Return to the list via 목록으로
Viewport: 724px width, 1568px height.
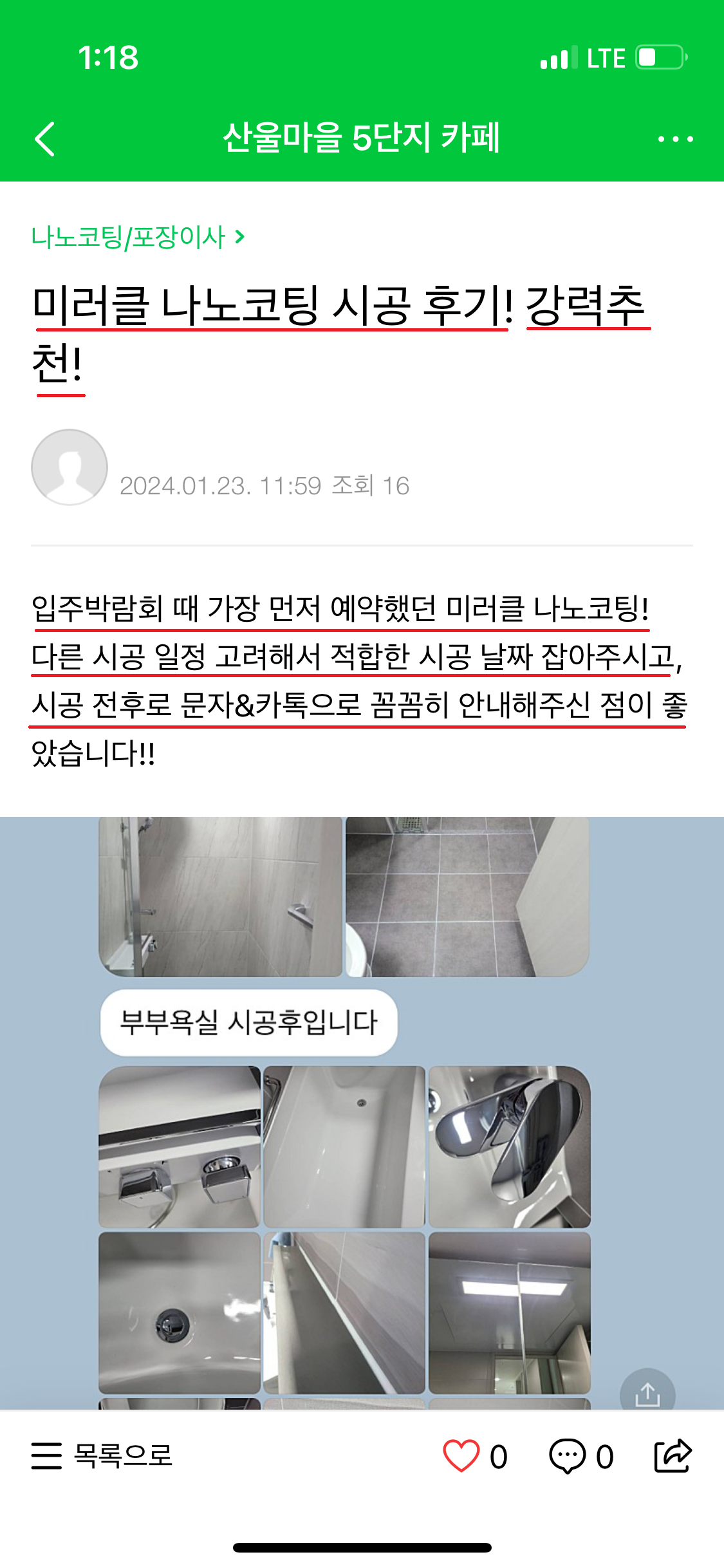pyautogui.click(x=103, y=1456)
